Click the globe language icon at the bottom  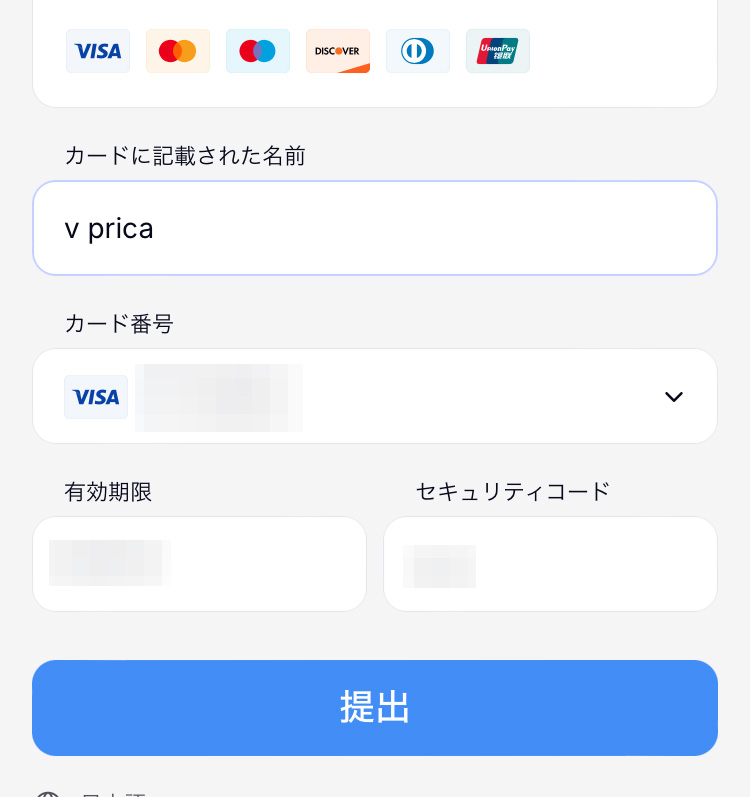tap(48, 793)
